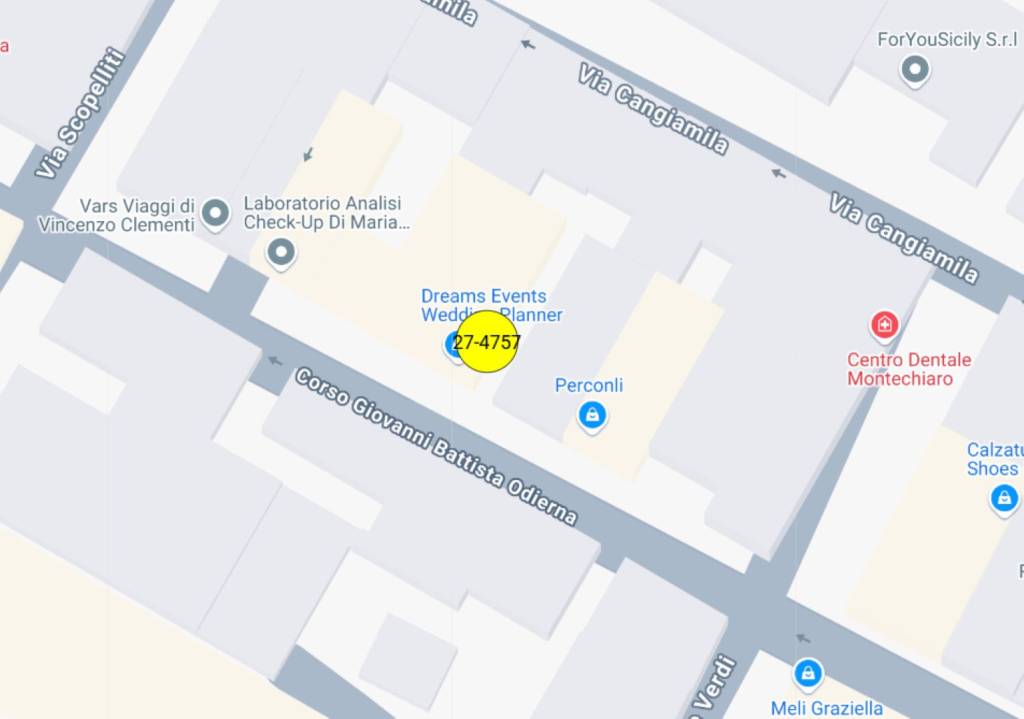This screenshot has width=1024, height=719.
Task: Tap the yellow 27-4757 map marker
Action: [487, 342]
